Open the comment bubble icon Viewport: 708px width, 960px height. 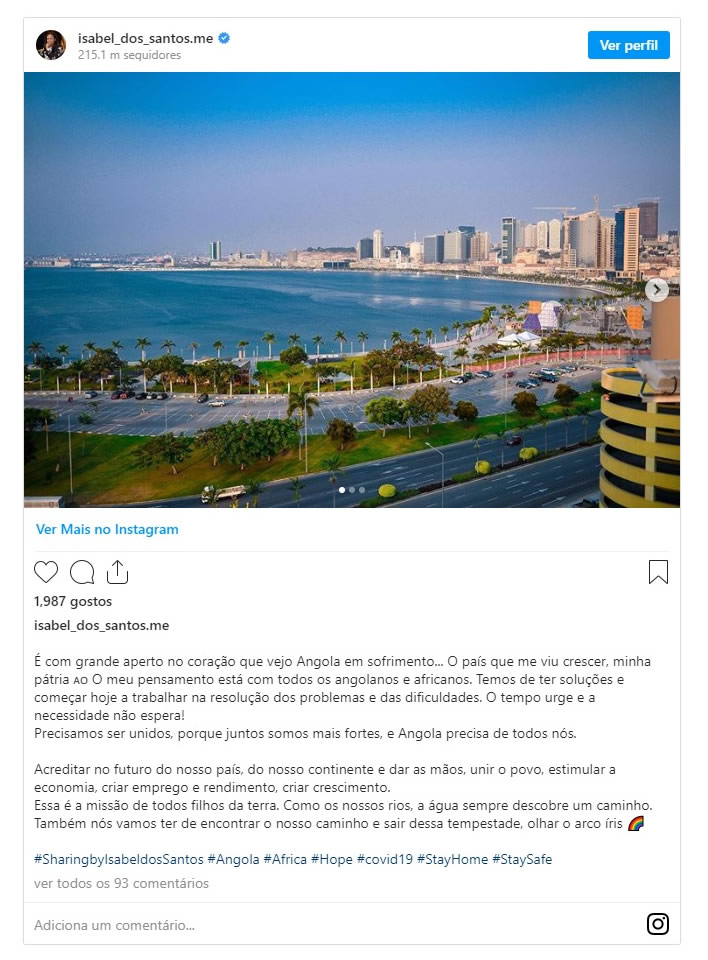point(82,572)
